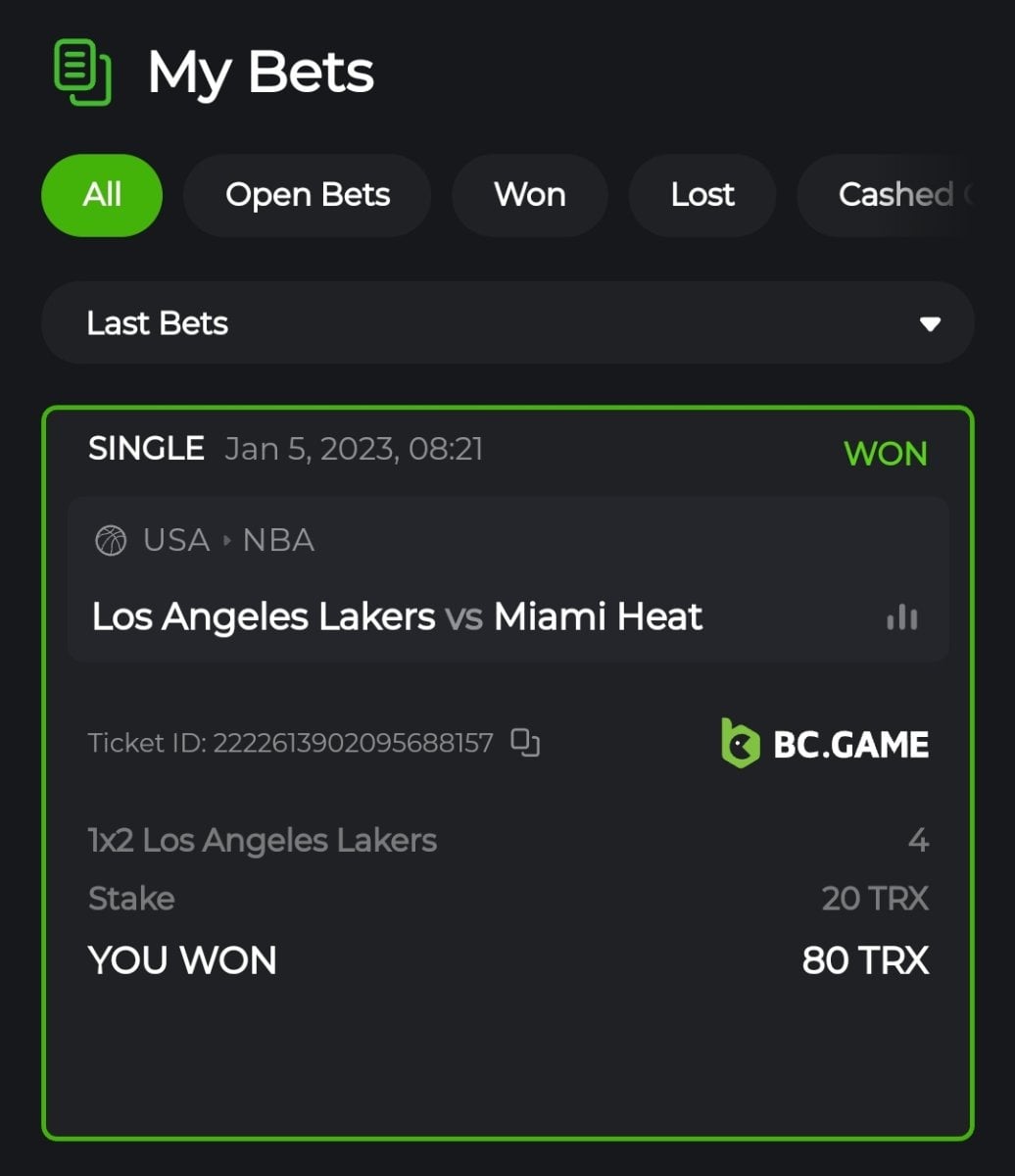Show only Won bets

[x=530, y=195]
